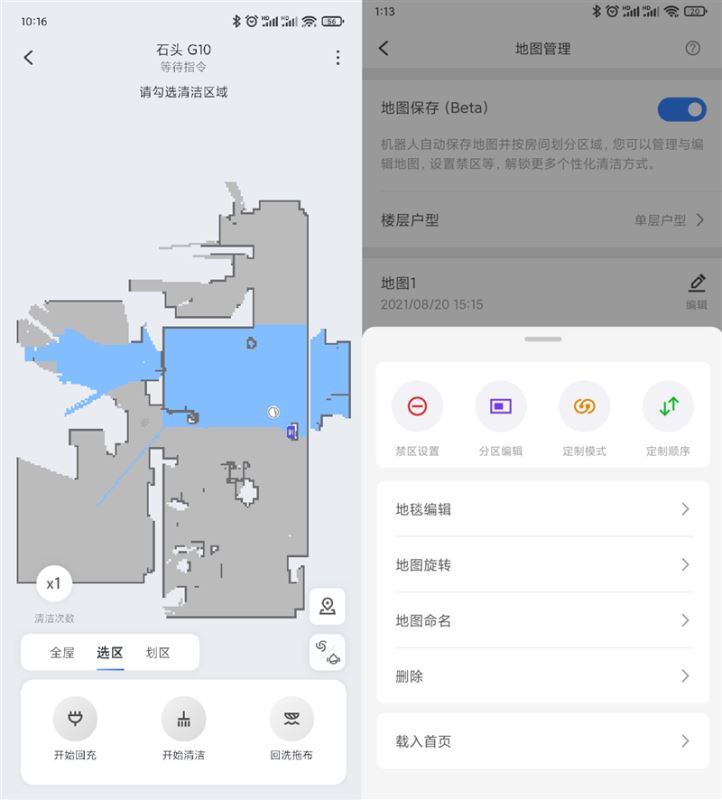Tap 回洗拖布 to wash the mop
The height and width of the screenshot is (800, 722).
[291, 720]
